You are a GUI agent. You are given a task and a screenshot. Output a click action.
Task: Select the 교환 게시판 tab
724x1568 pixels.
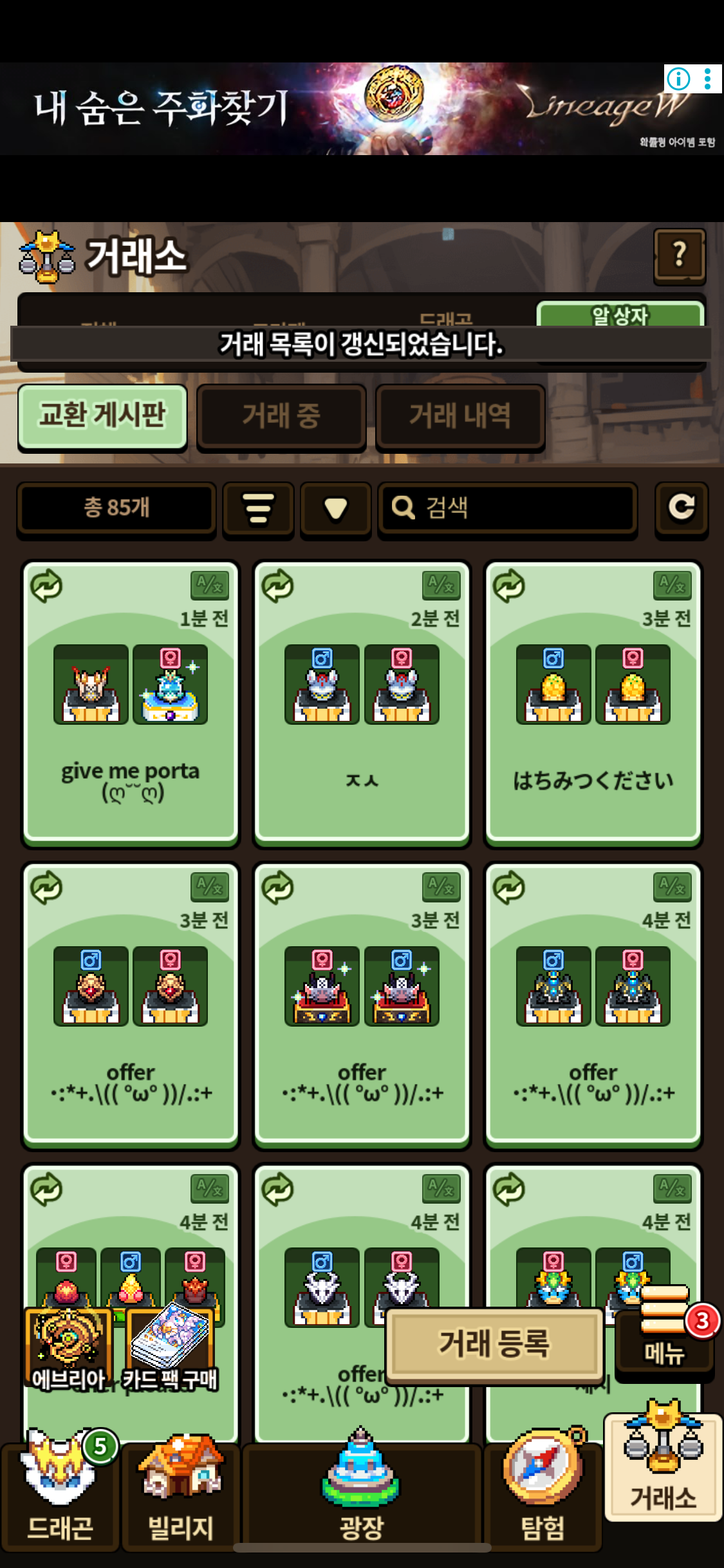[102, 416]
